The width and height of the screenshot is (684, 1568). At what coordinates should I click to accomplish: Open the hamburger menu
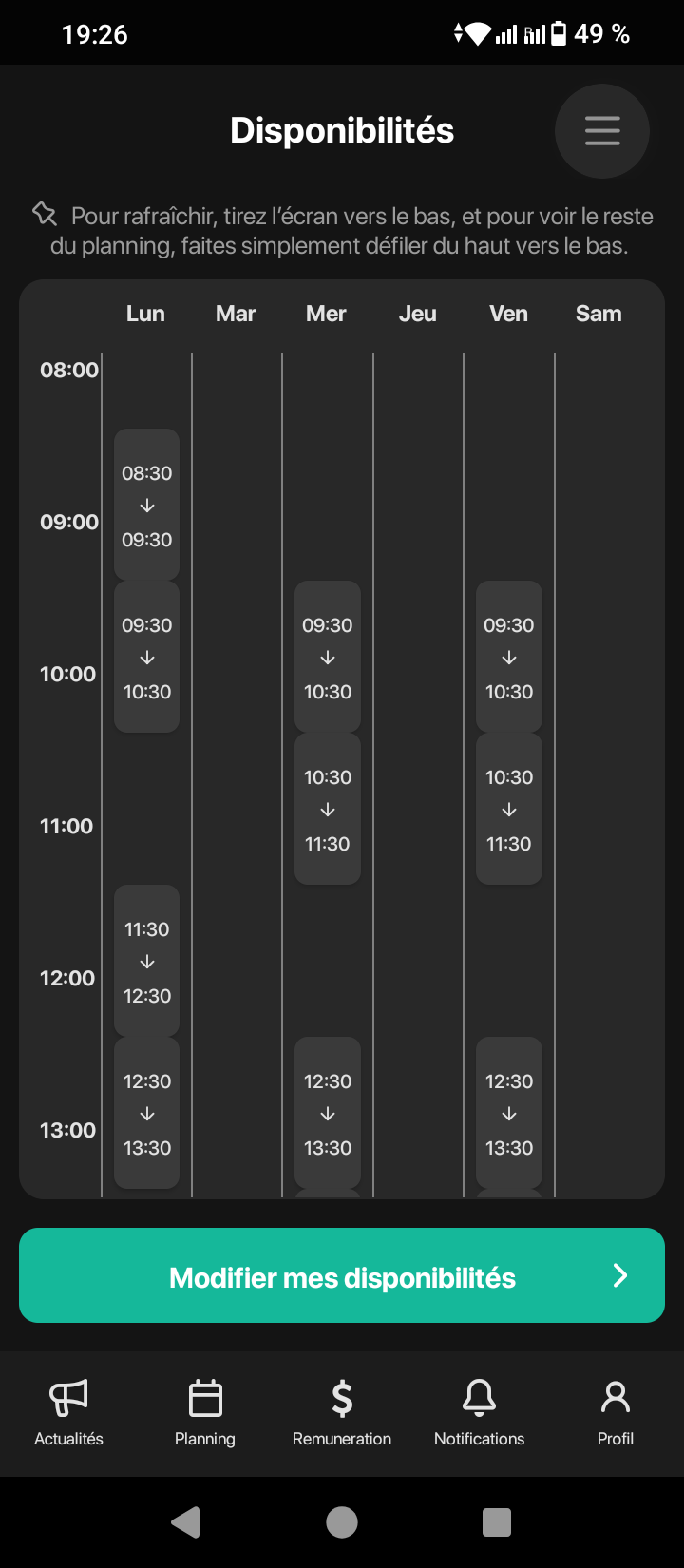[601, 131]
